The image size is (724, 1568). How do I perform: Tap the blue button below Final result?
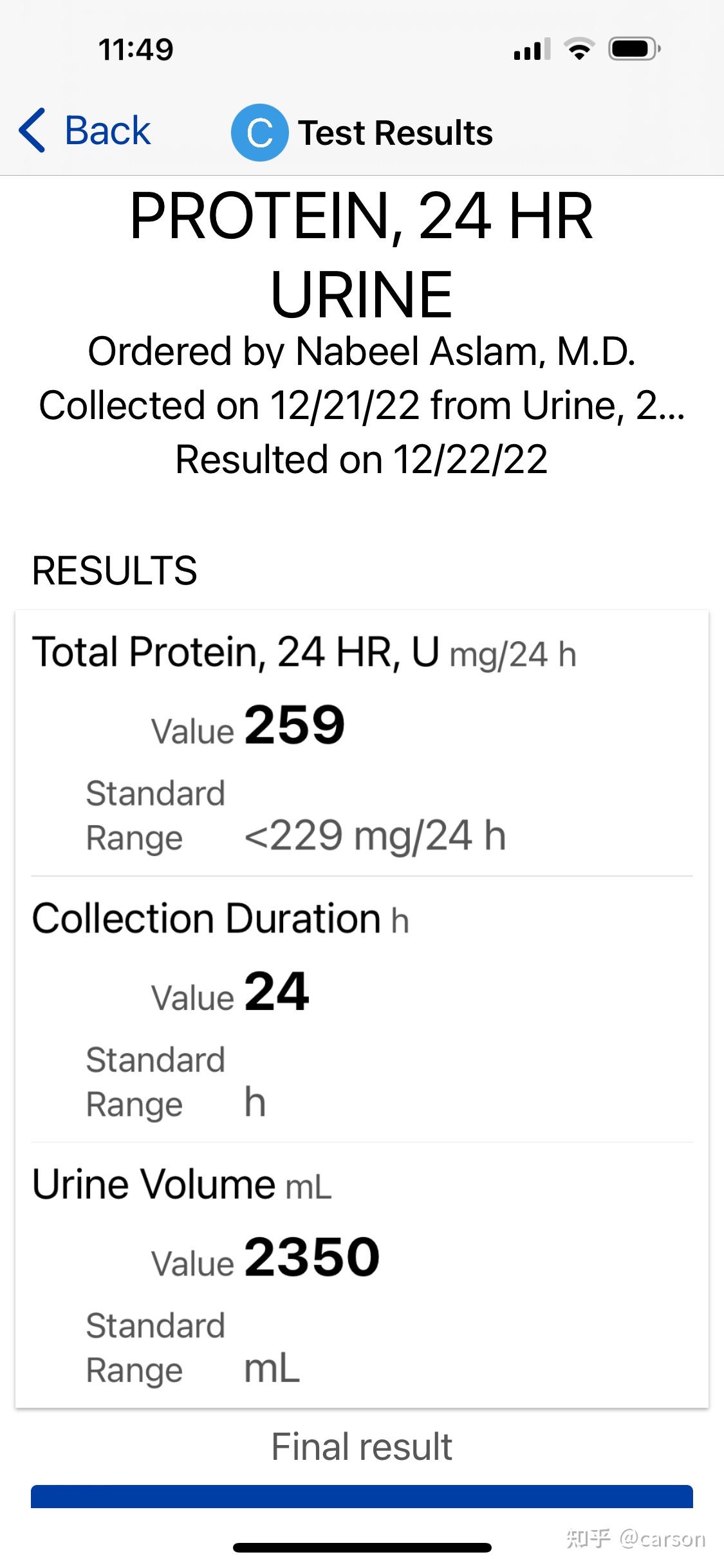(362, 1496)
